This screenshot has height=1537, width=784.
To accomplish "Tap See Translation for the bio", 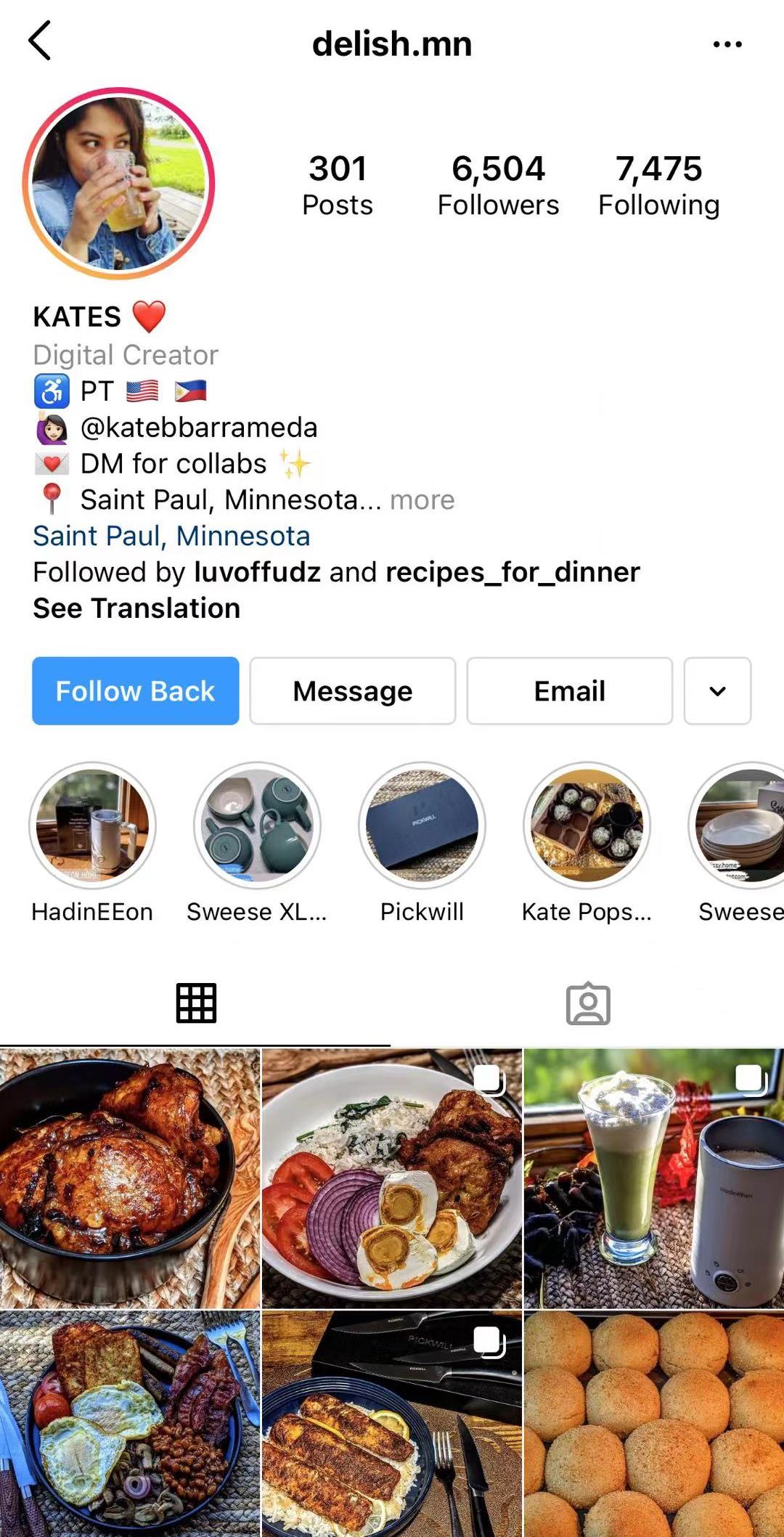I will [136, 608].
